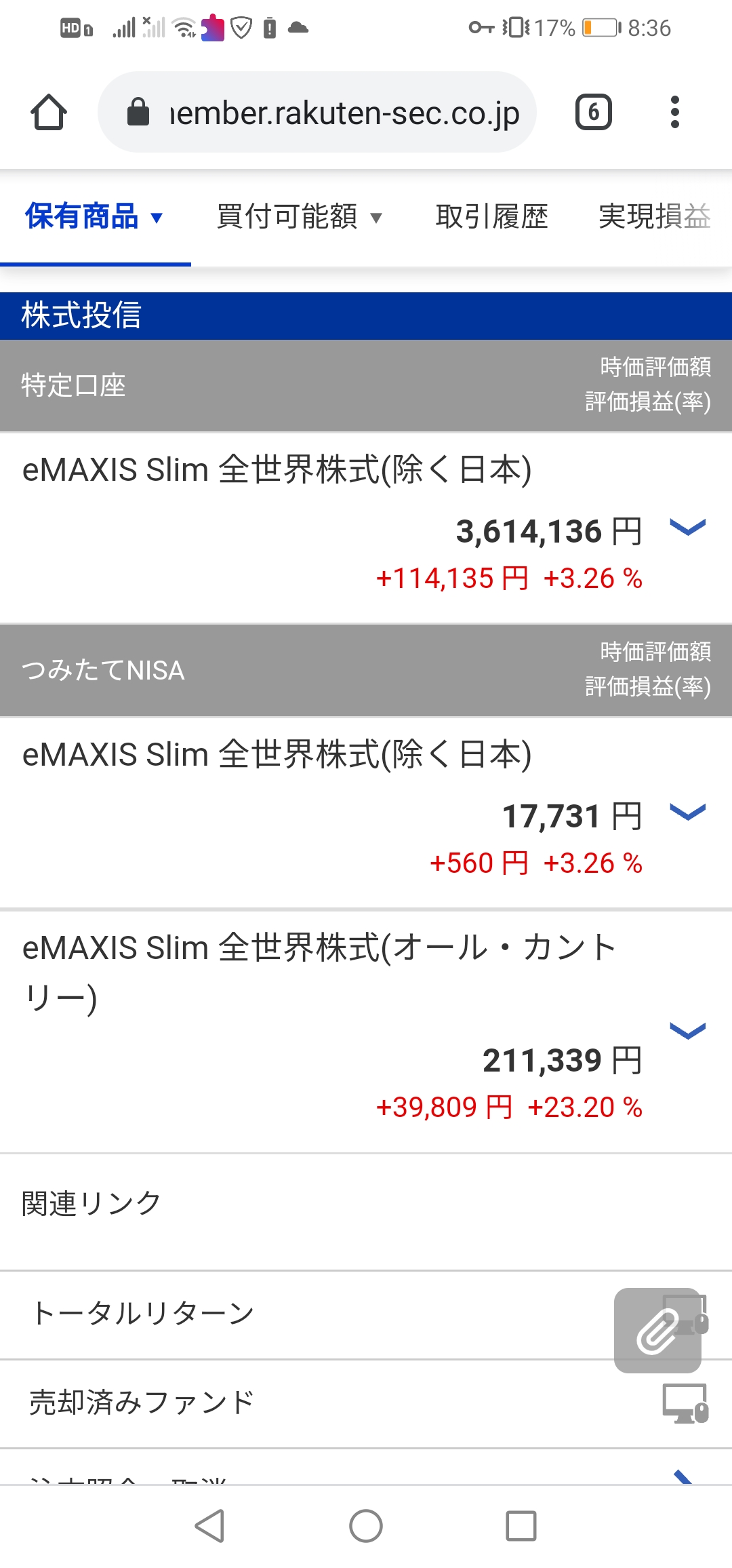
Task: Expand the 3,614,136 円 fund details
Action: coord(687,527)
